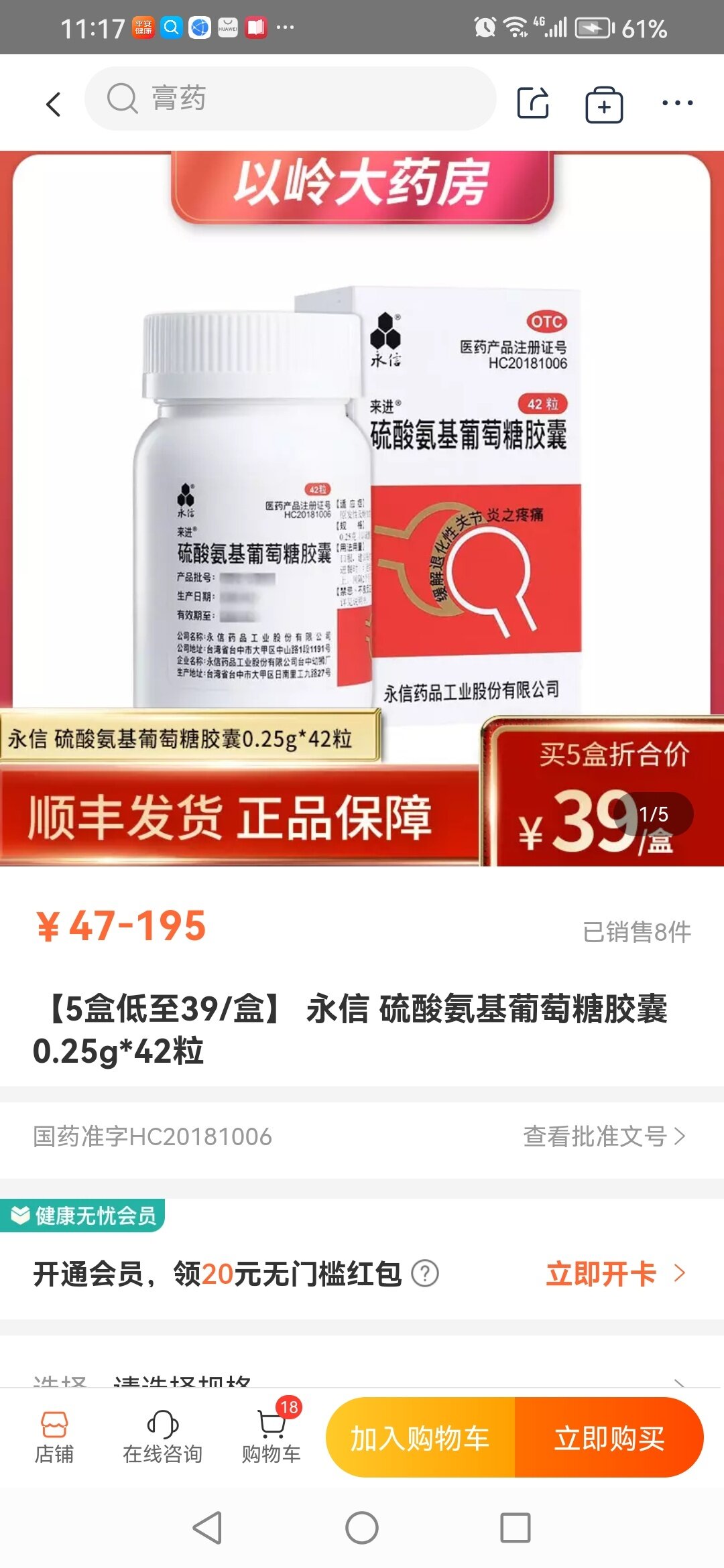Share this product page
Image resolution: width=724 pixels, height=1568 pixels.
coord(533,103)
